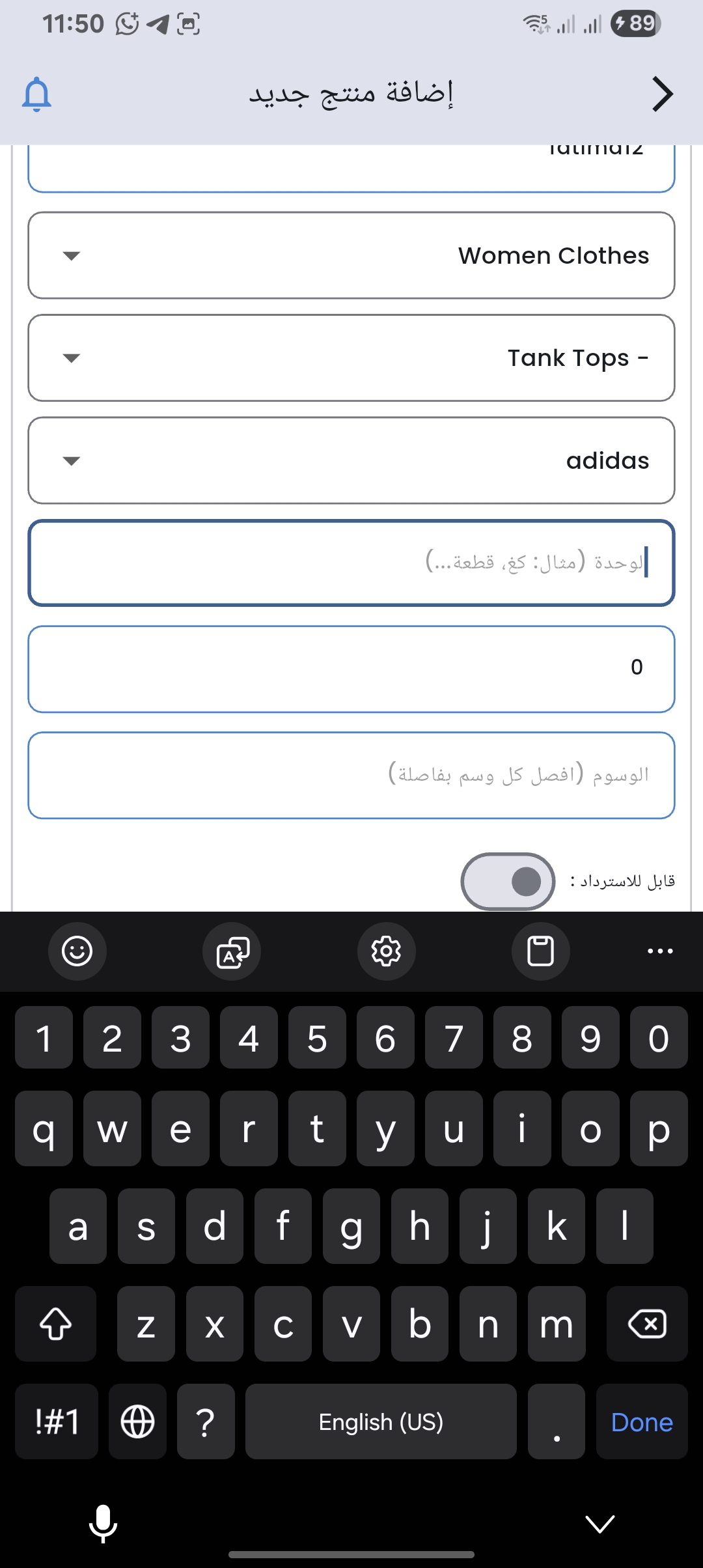The image size is (703, 1568).
Task: Hide the keyboard with down chevron
Action: point(600,1524)
